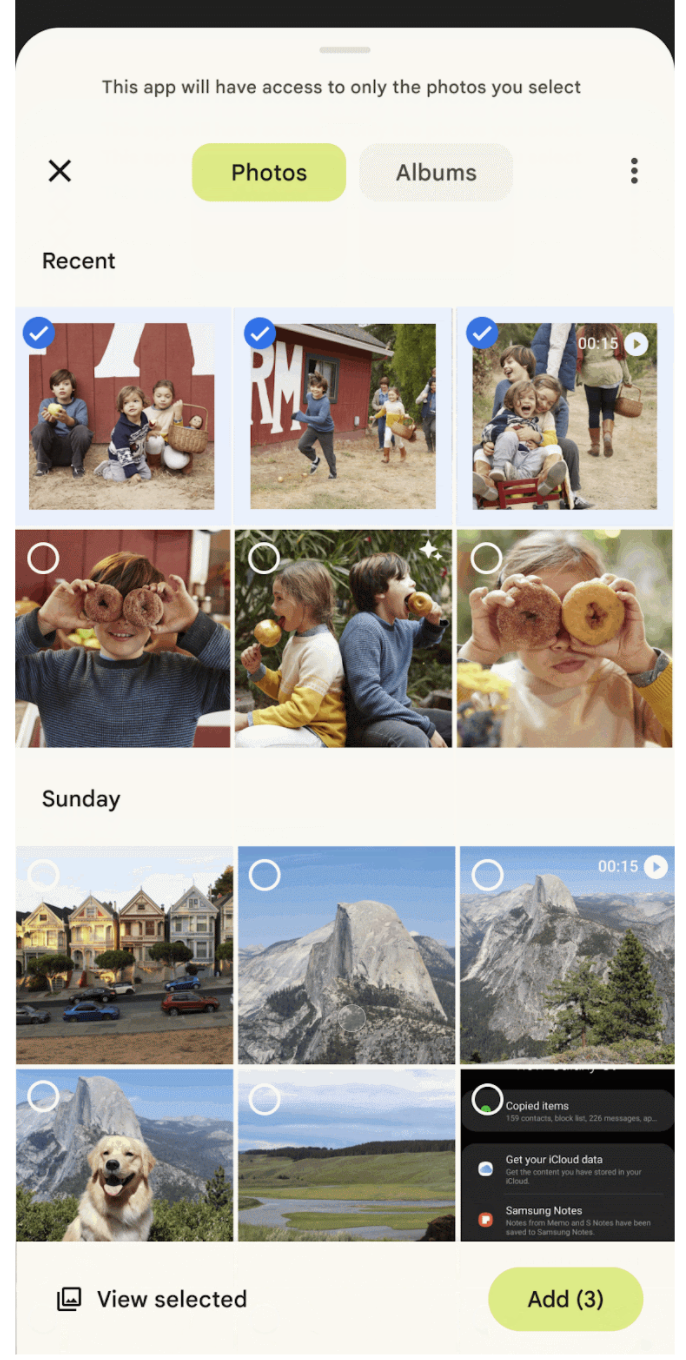Screen dimensions: 686x1360
Task: Deselect the photo of three kids sitting
Action: pyautogui.click(x=122, y=415)
